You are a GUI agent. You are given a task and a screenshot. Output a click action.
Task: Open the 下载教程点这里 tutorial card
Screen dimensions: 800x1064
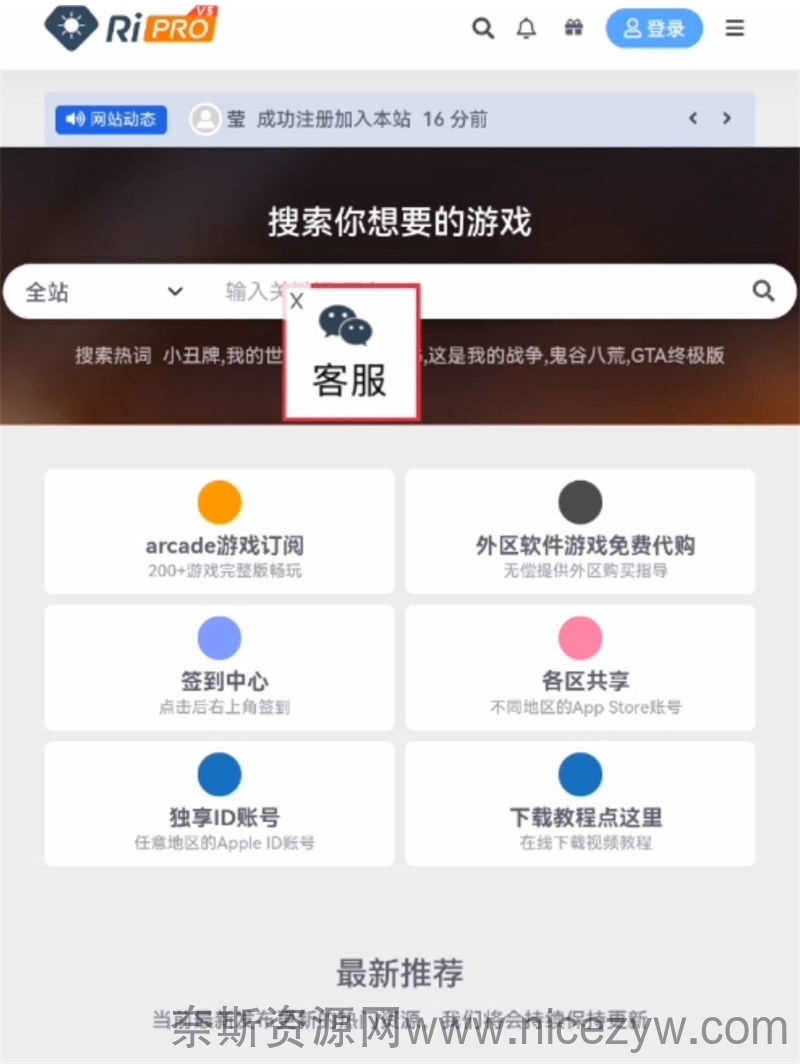click(x=580, y=803)
